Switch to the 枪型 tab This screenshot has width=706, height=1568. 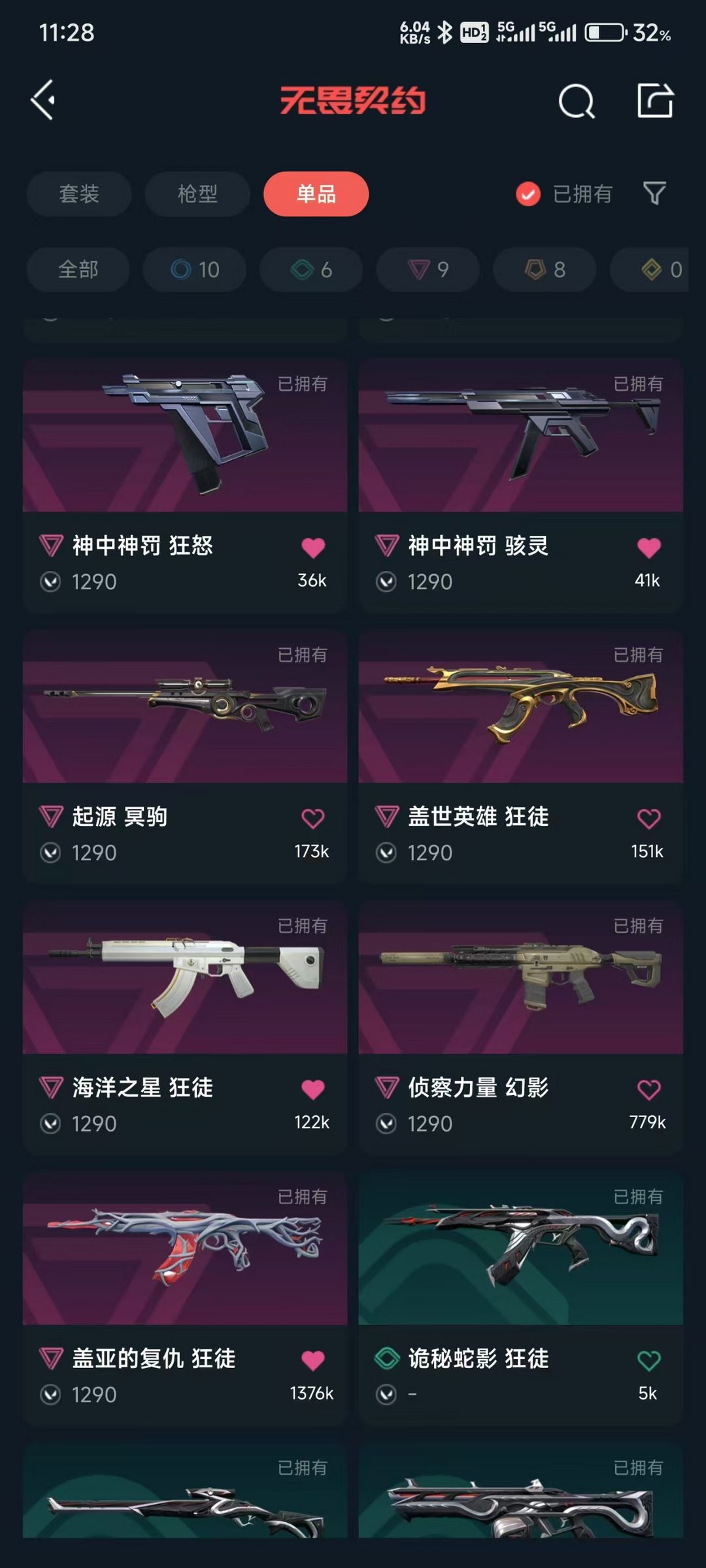(x=197, y=194)
